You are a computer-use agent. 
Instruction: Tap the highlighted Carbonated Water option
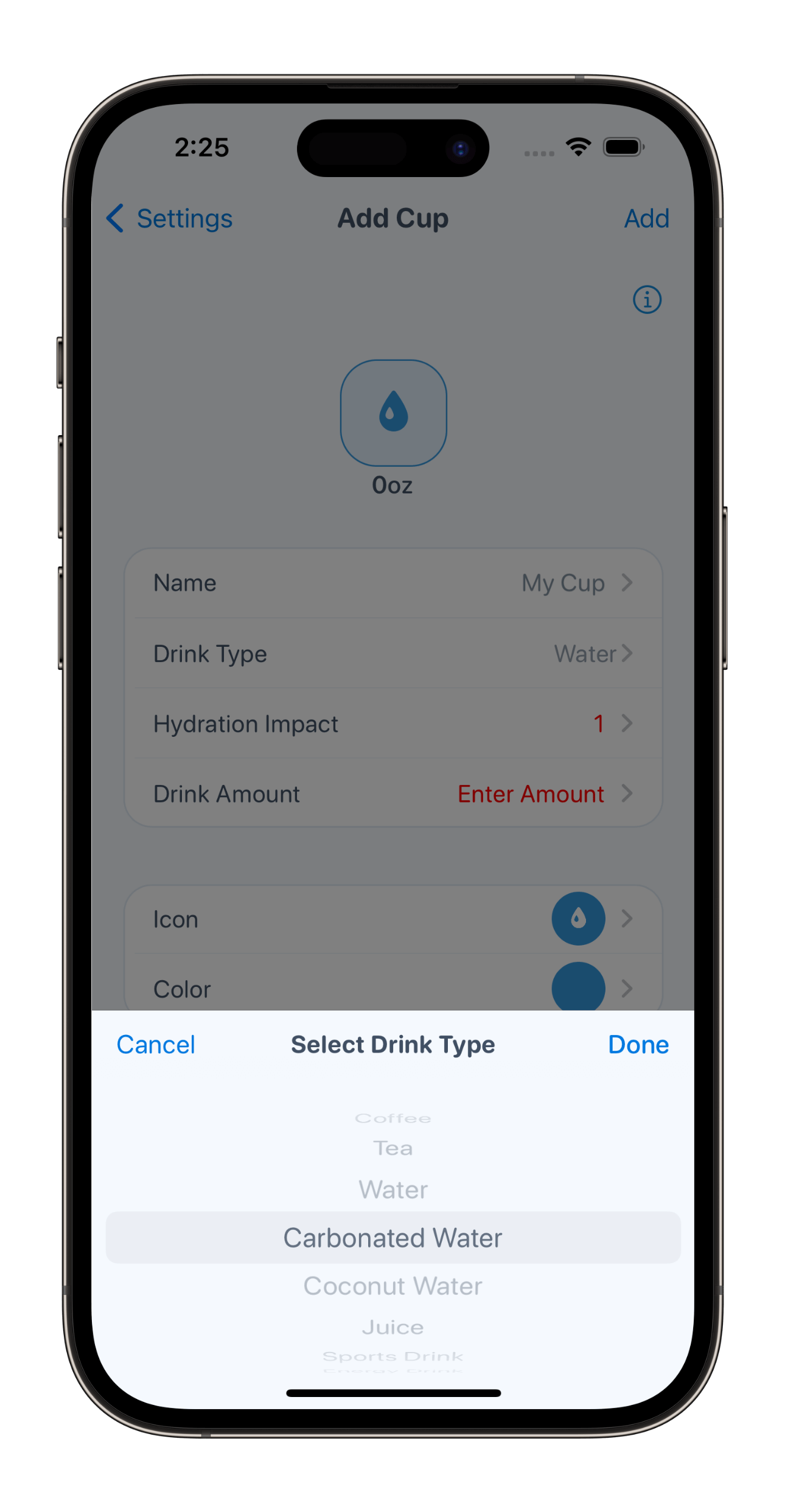click(x=393, y=1238)
